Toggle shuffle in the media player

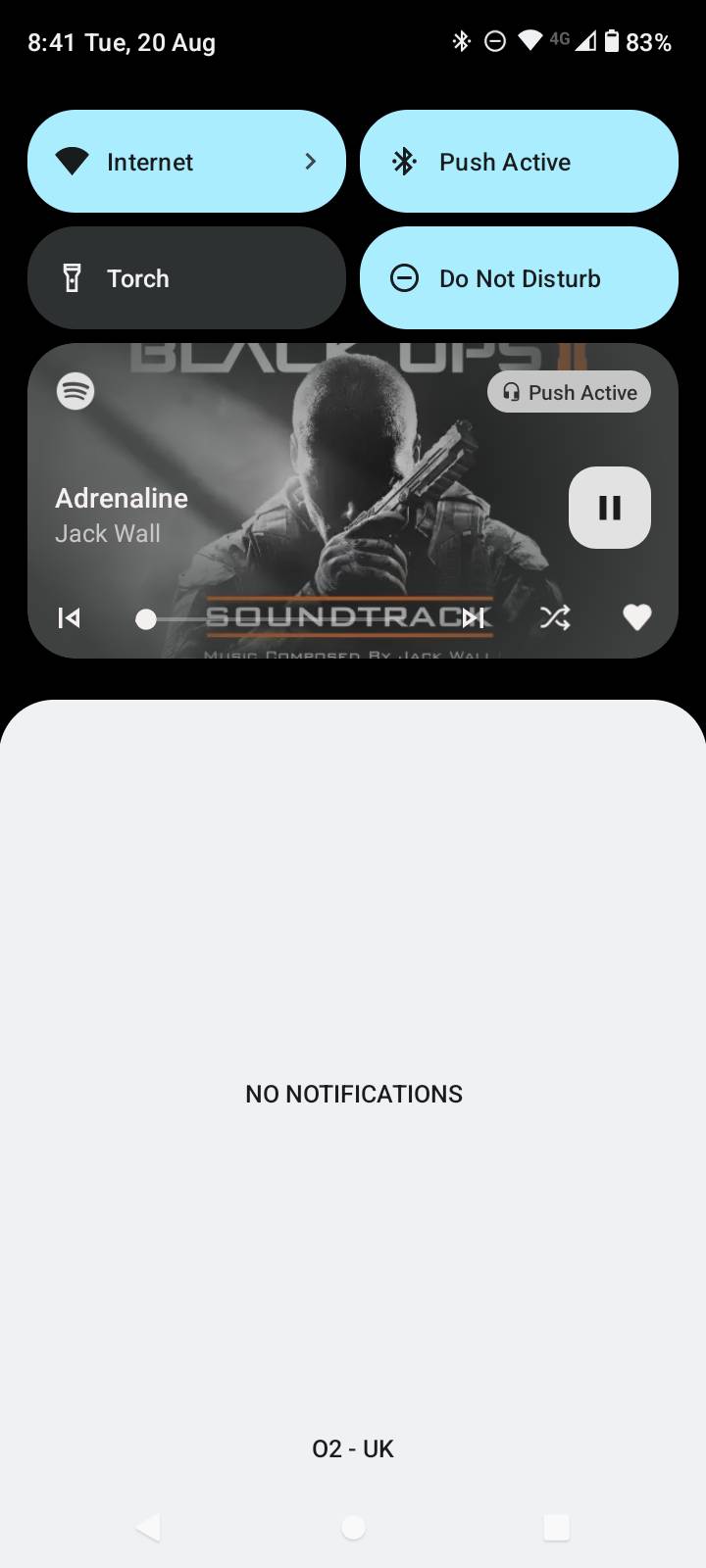555,617
